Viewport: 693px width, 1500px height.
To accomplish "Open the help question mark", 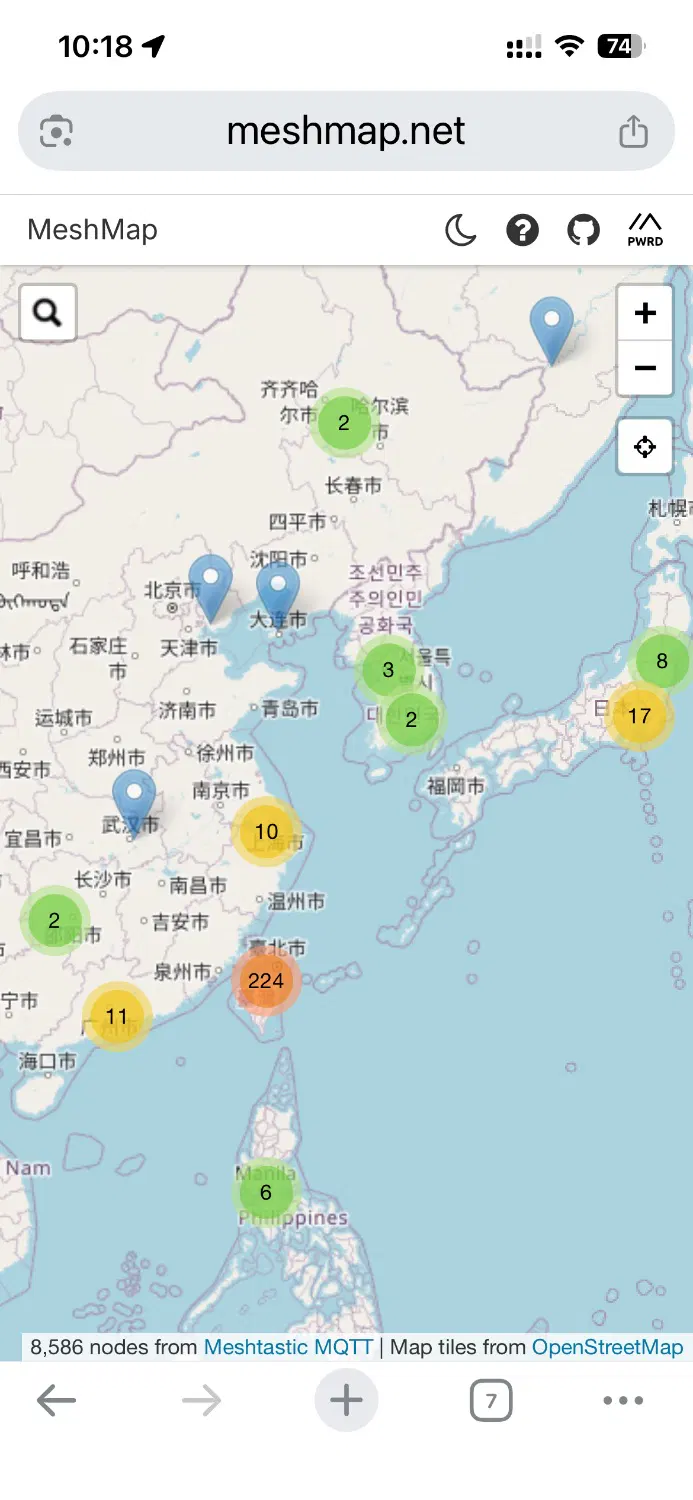I will click(522, 230).
